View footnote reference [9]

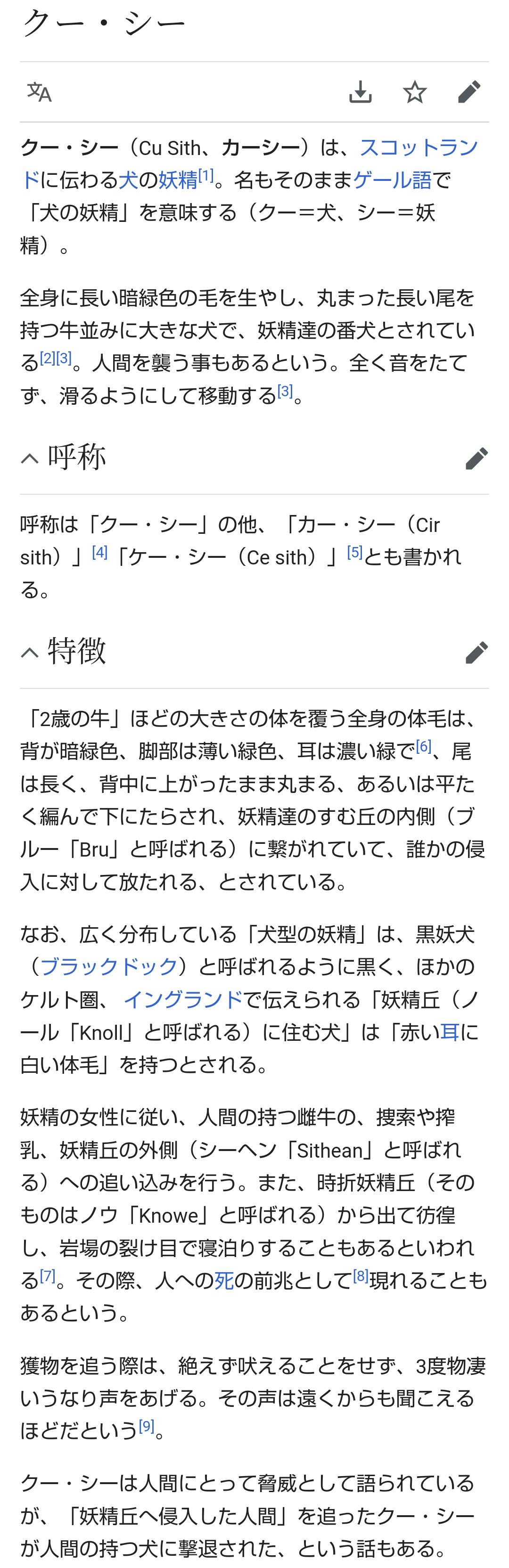point(147,1426)
